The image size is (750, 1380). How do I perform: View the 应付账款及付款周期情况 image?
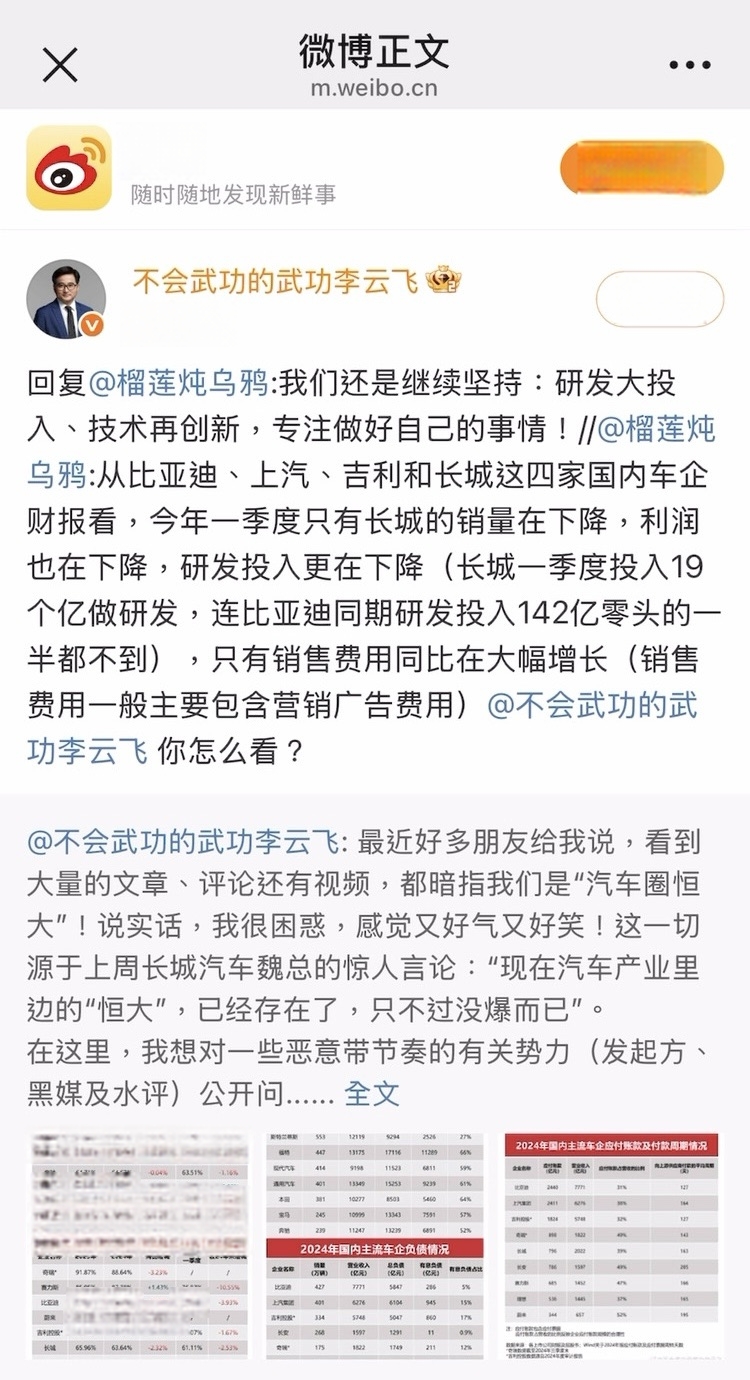click(611, 1244)
